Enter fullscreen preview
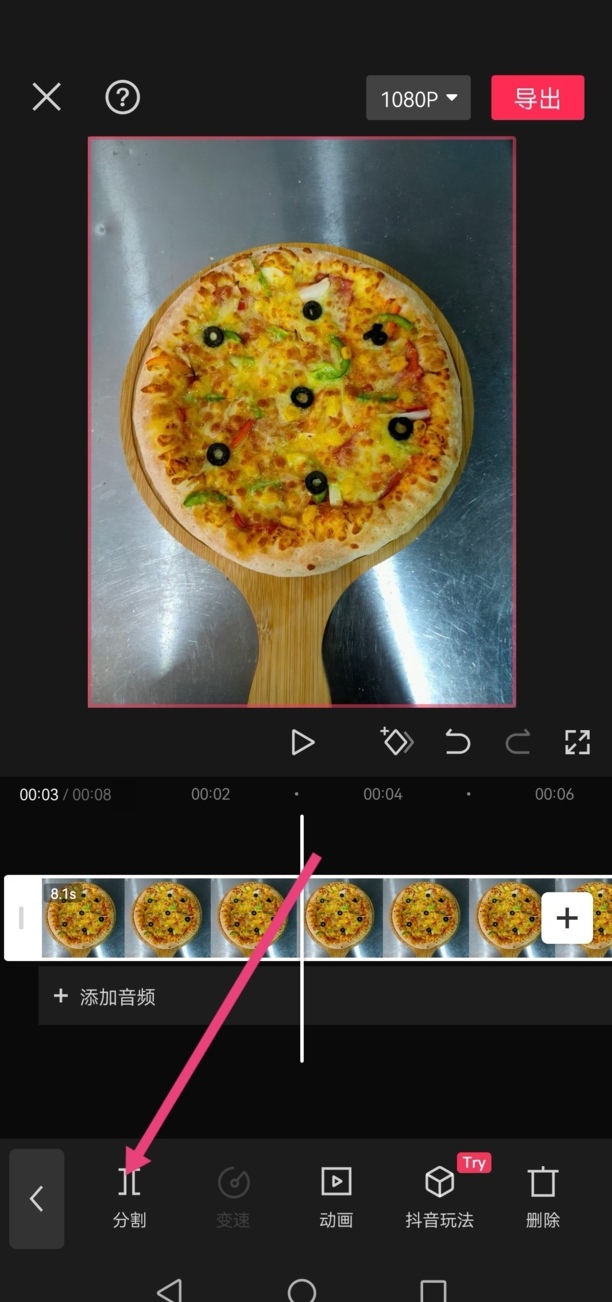The width and height of the screenshot is (612, 1302). pyautogui.click(x=577, y=742)
